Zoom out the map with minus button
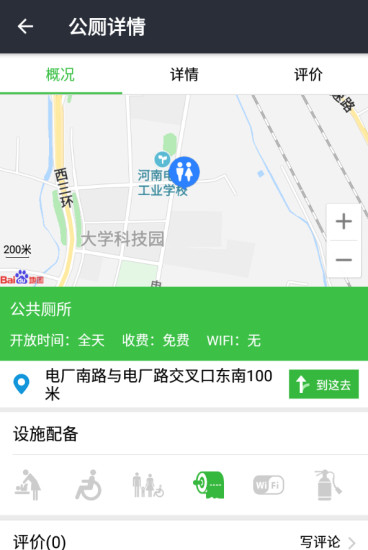The width and height of the screenshot is (368, 550). tap(344, 260)
